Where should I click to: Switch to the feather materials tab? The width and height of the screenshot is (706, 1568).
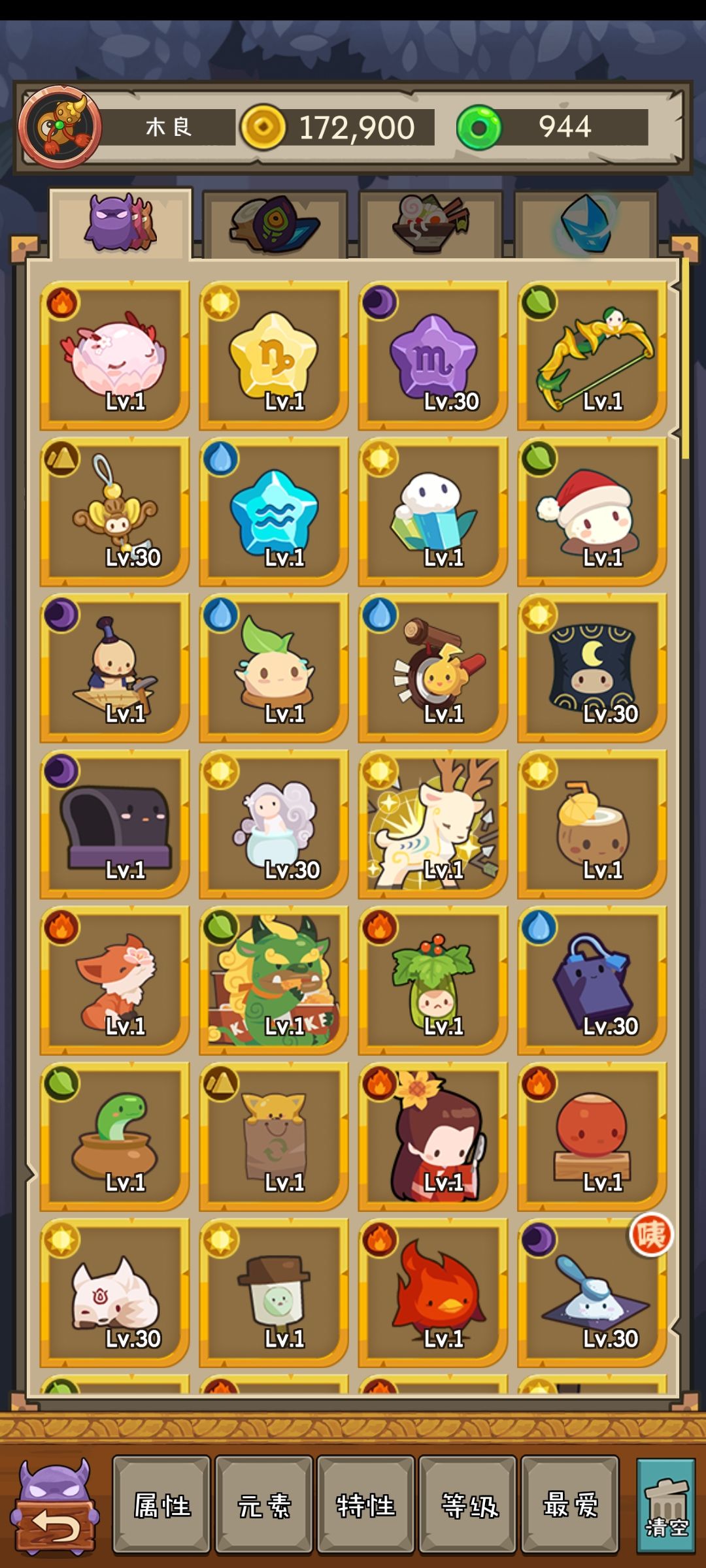(275, 225)
